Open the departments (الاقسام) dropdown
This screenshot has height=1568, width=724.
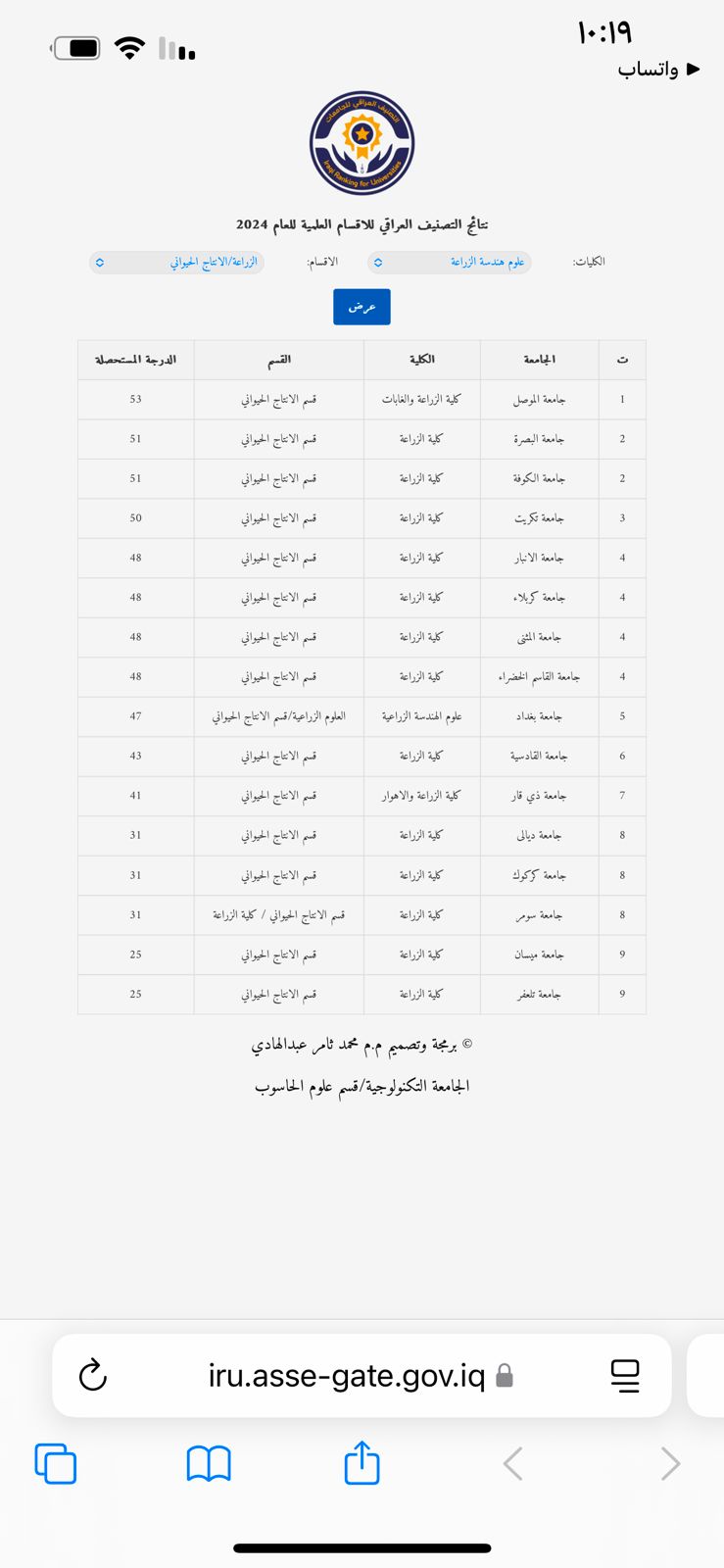[176, 263]
